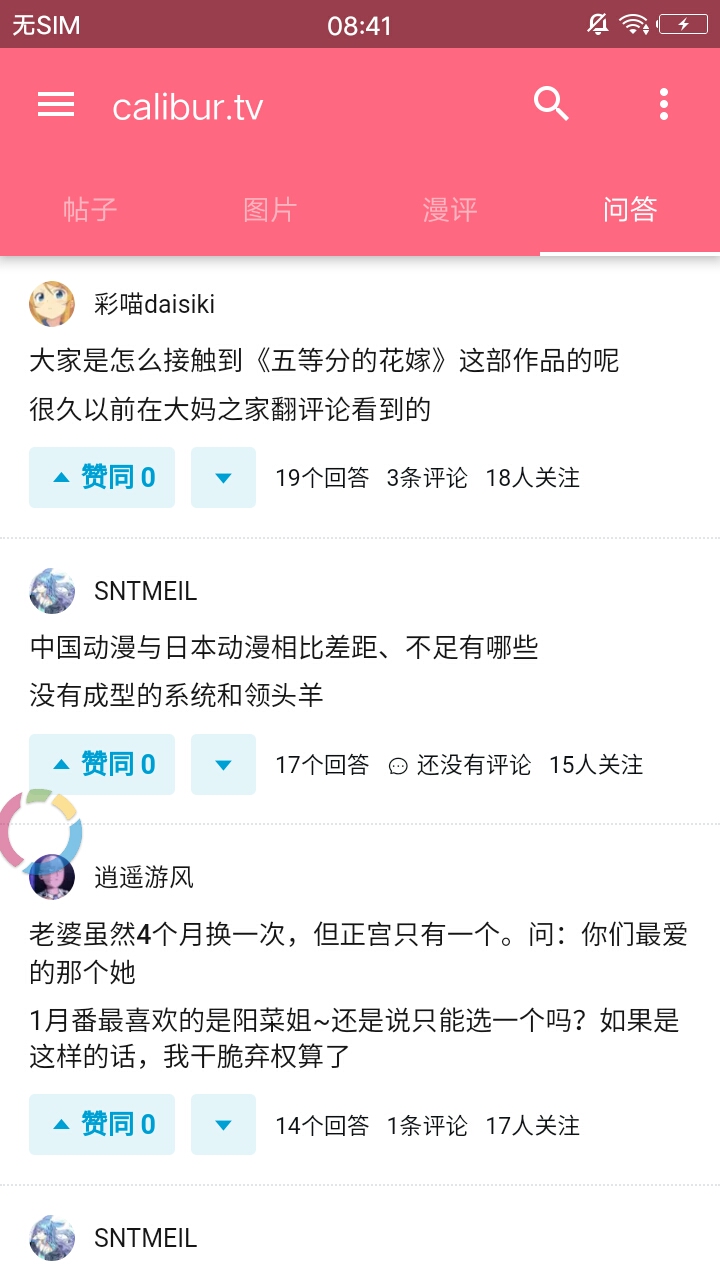720x1280 pixels.
Task: Open the hamburger drawer menu
Action: (56, 105)
